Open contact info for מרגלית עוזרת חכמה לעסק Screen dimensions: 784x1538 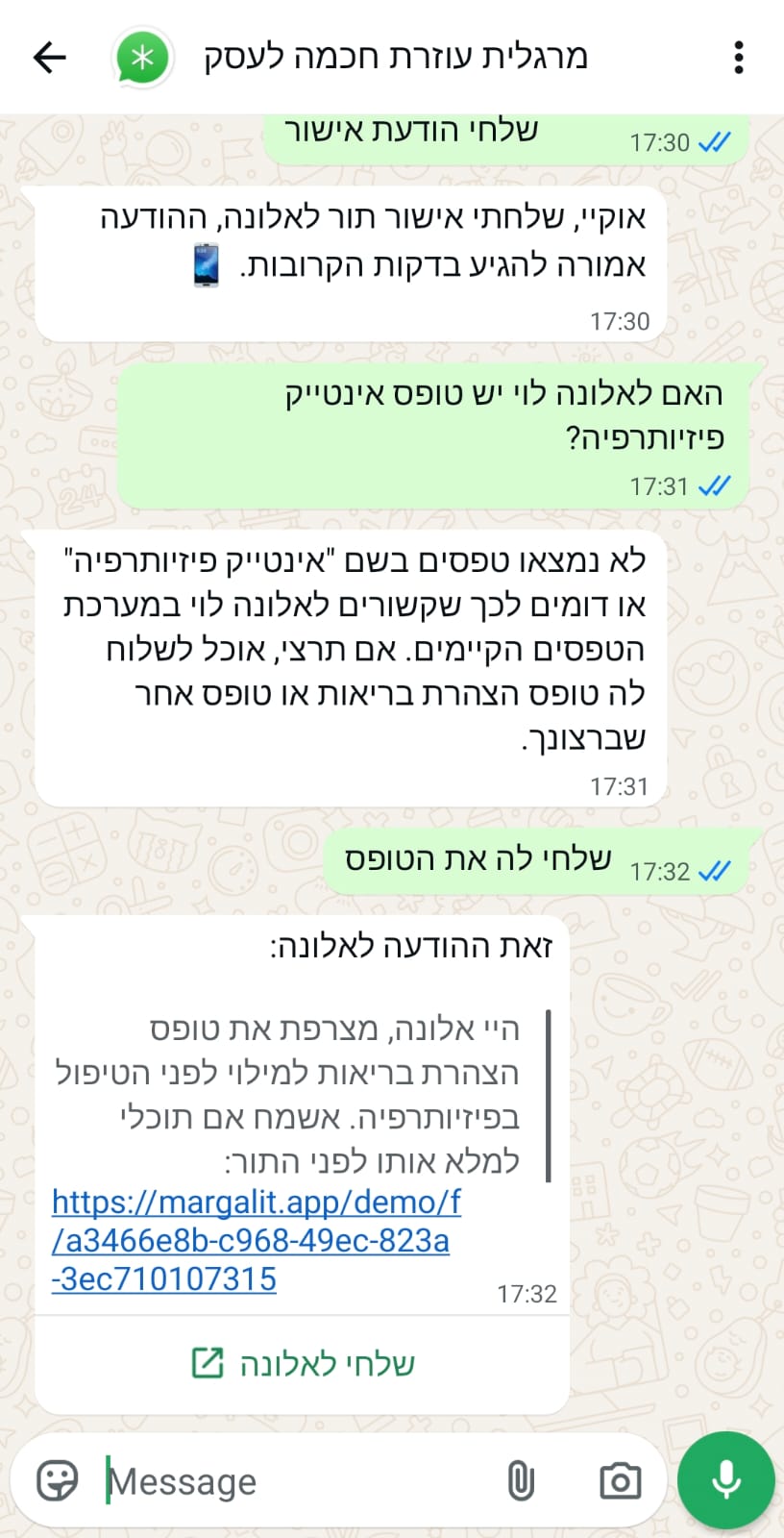pyautogui.click(x=394, y=58)
